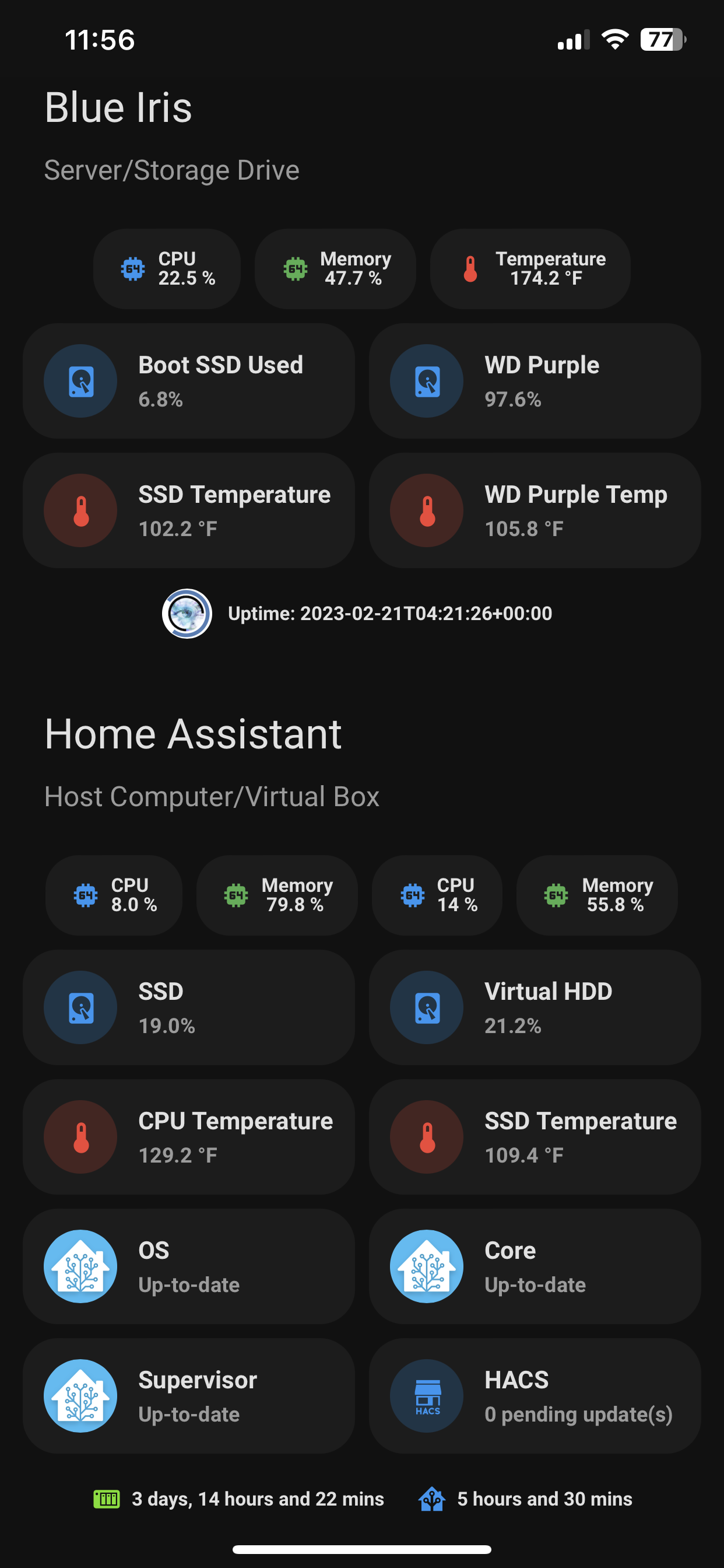Open the Temperature 174.2 °F chip
This screenshot has width=724, height=1568.
pyautogui.click(x=530, y=268)
